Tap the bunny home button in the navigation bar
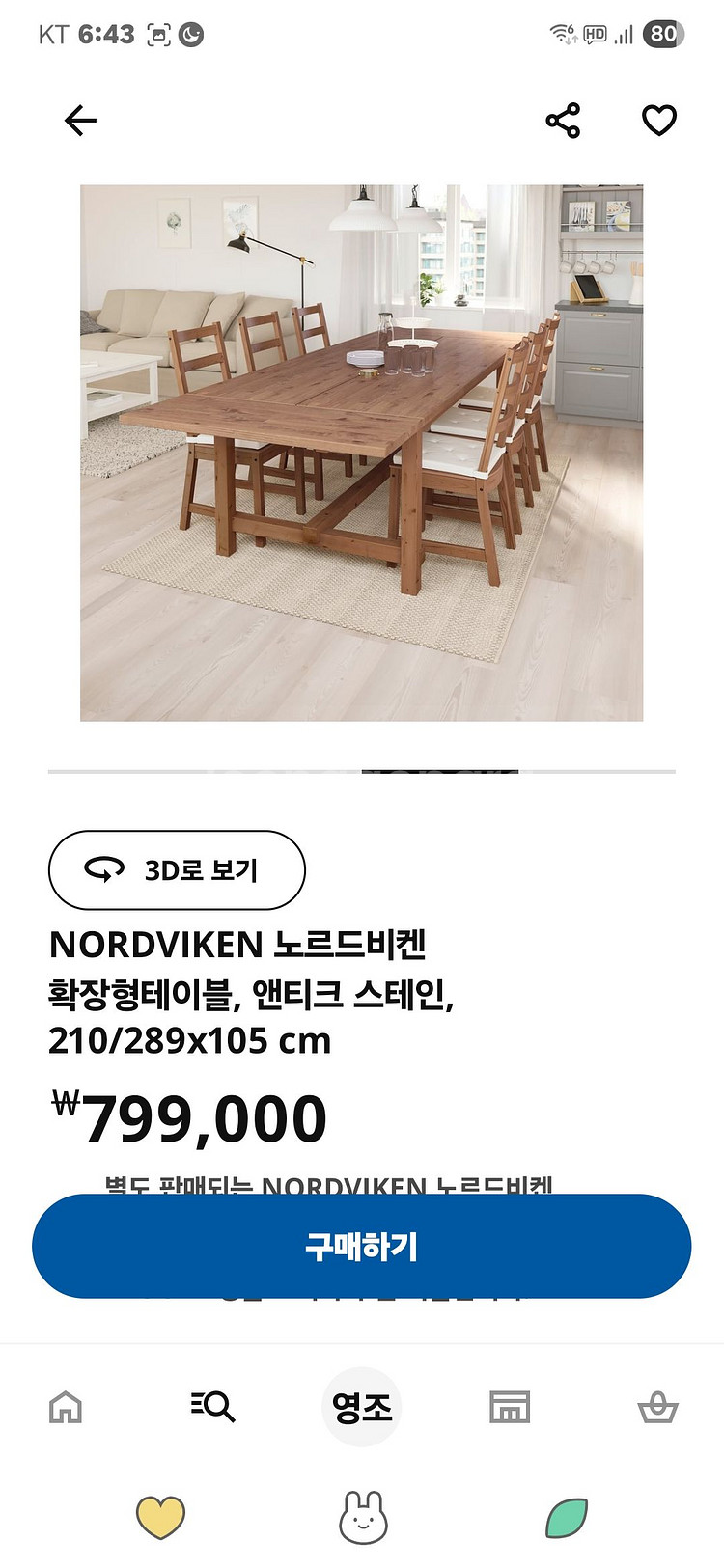 tap(363, 1516)
